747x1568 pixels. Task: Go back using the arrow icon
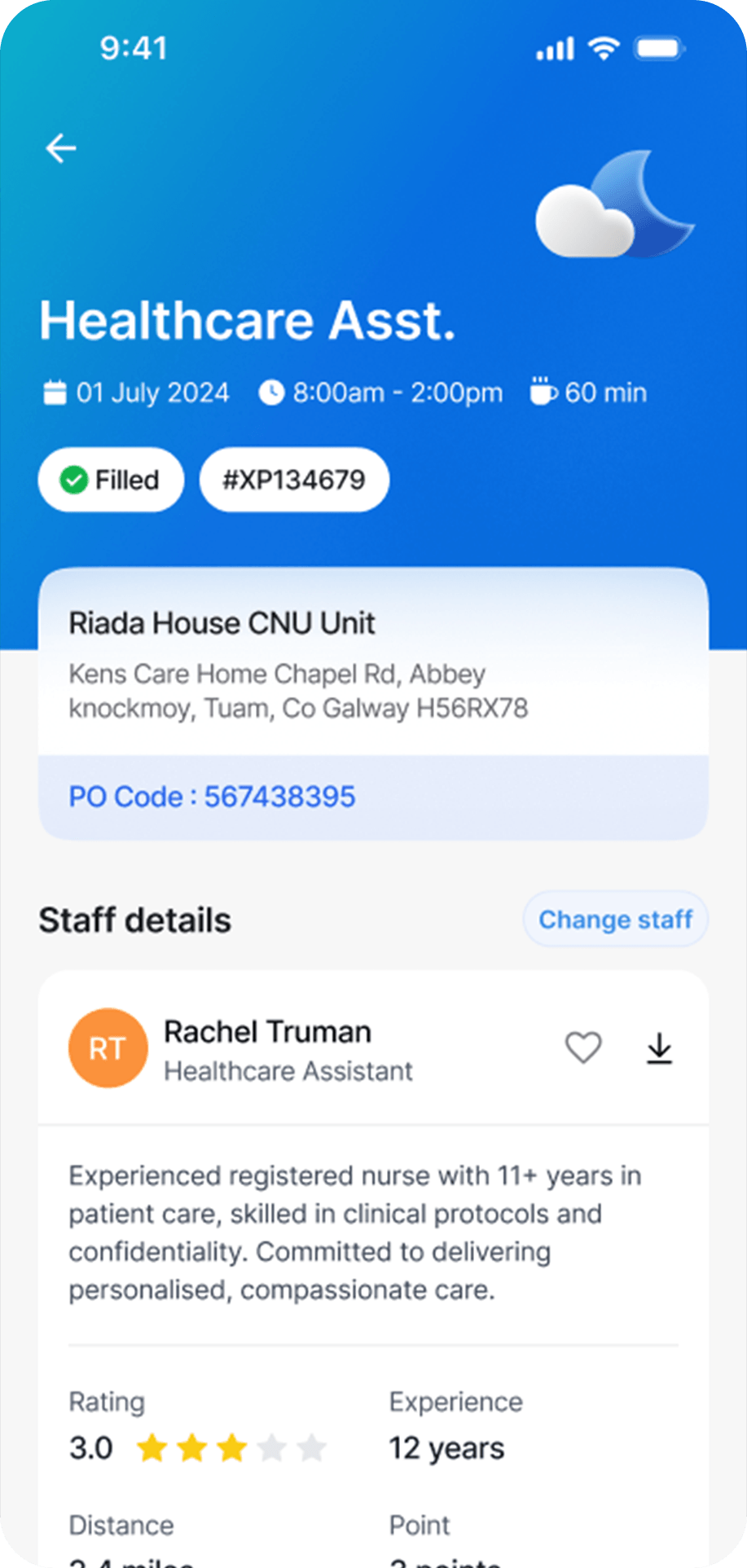(61, 148)
